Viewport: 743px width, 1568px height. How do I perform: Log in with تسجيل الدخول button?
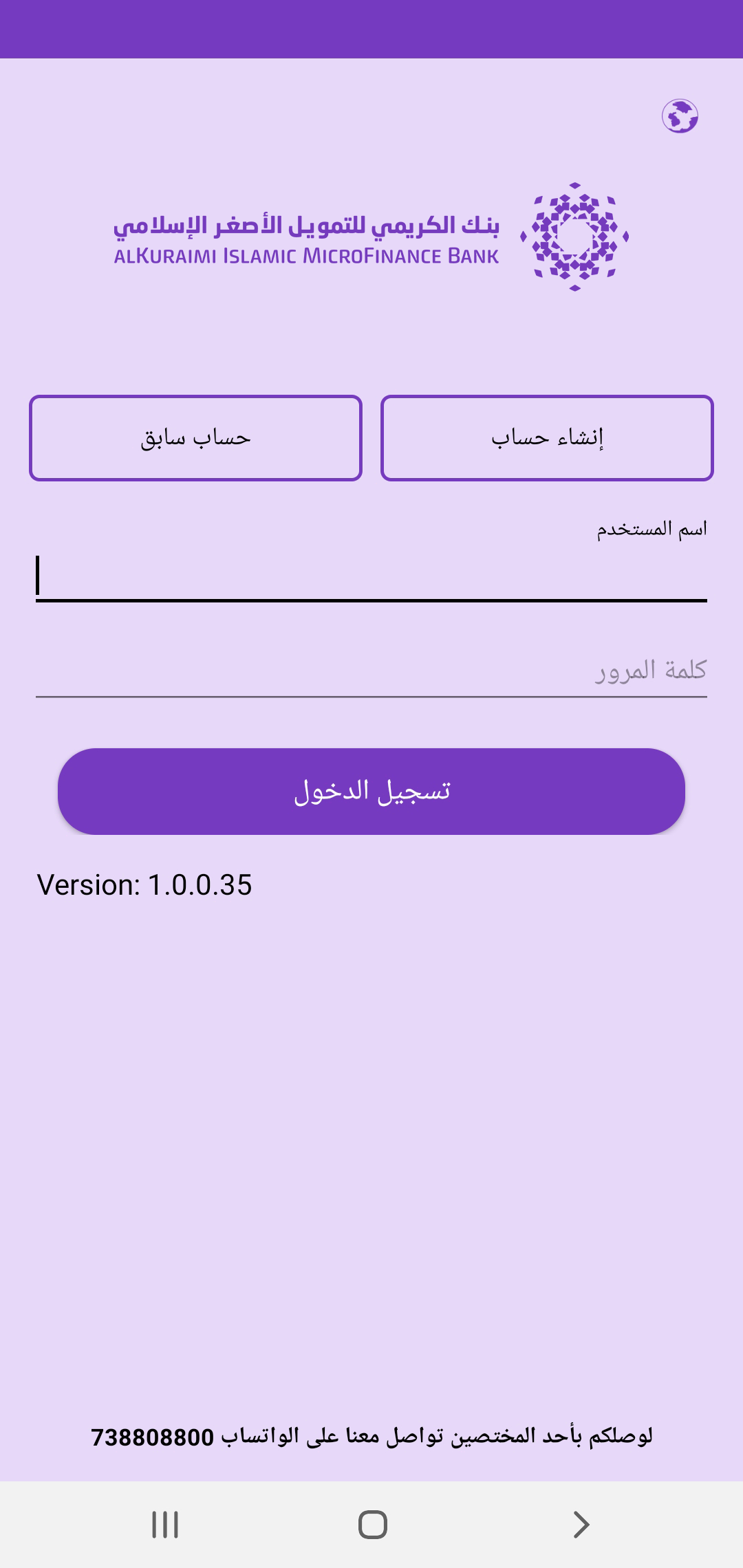pyautogui.click(x=371, y=792)
